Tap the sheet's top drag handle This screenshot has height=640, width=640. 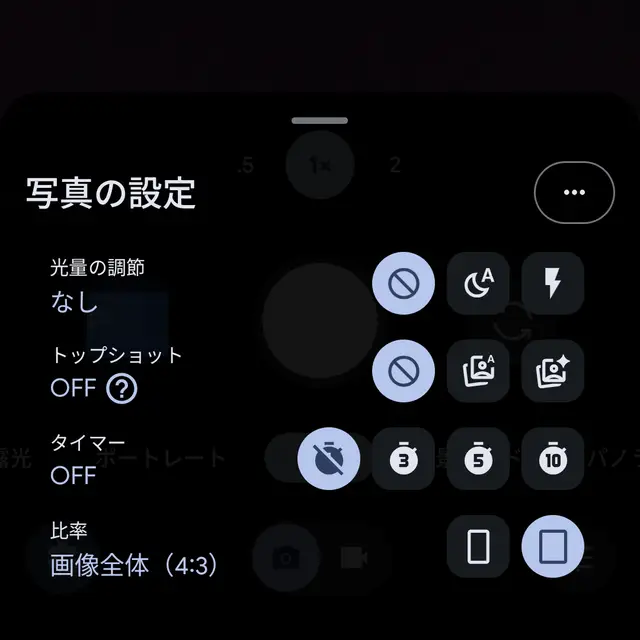click(320, 121)
